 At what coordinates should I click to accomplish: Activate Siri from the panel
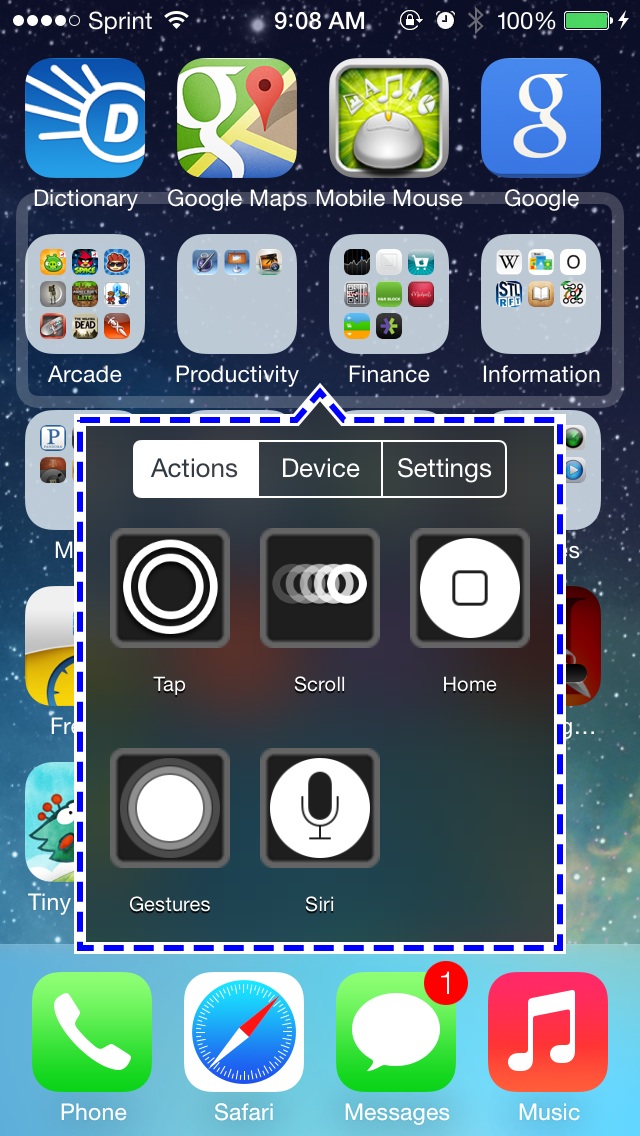point(320,808)
